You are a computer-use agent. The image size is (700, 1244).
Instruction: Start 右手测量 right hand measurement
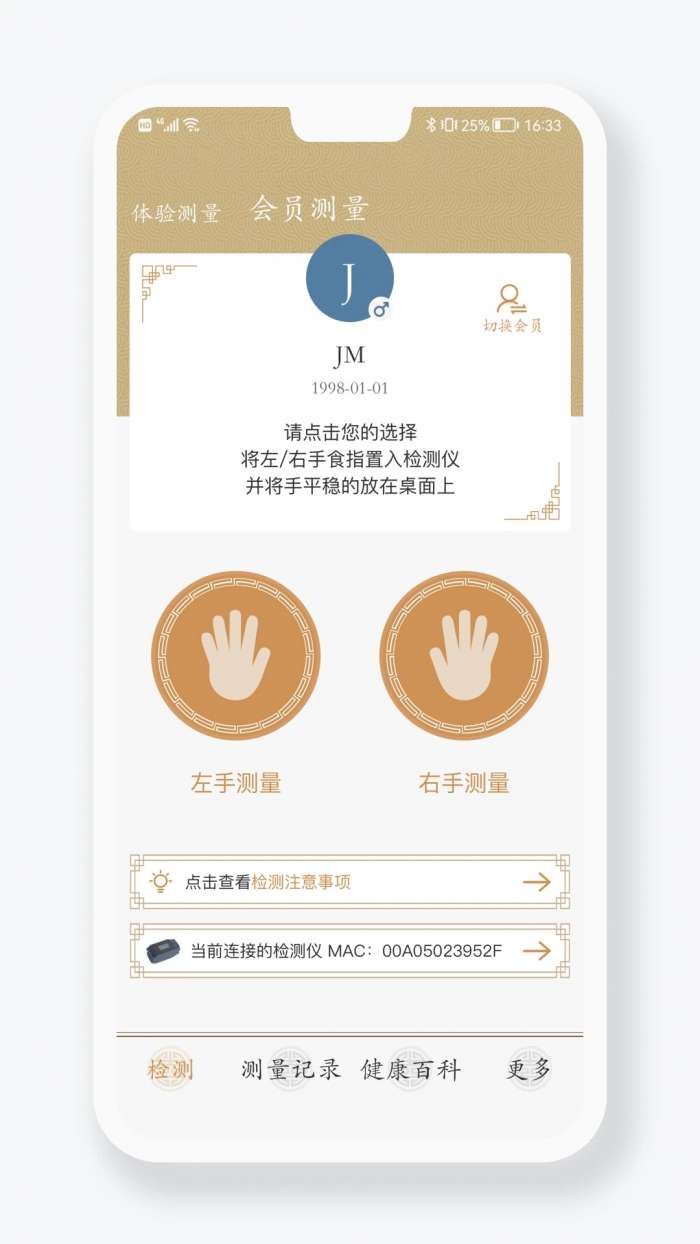[464, 656]
